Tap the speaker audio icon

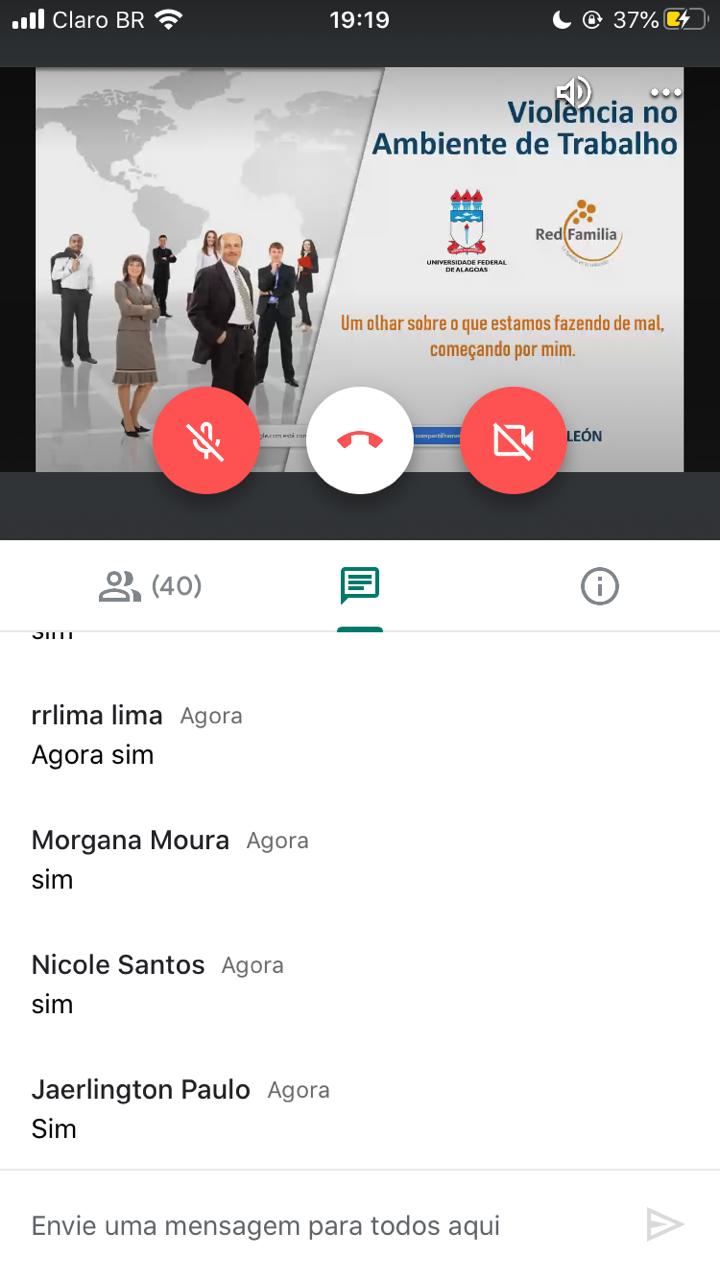574,93
